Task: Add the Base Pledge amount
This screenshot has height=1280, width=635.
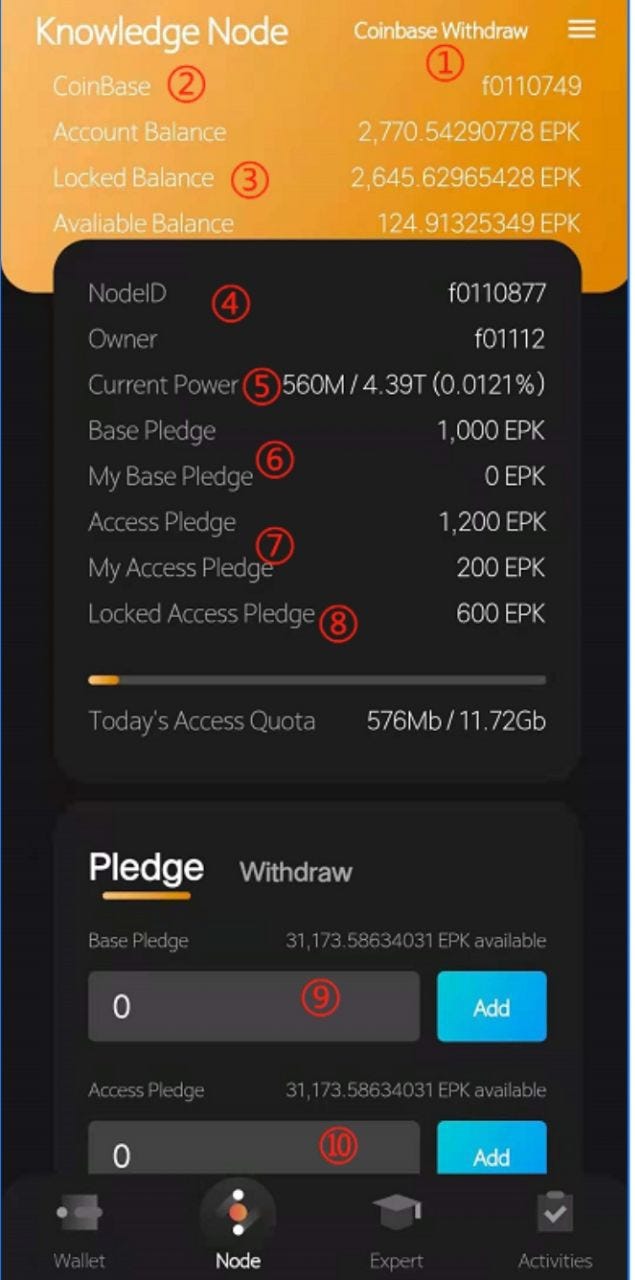Action: point(492,1006)
